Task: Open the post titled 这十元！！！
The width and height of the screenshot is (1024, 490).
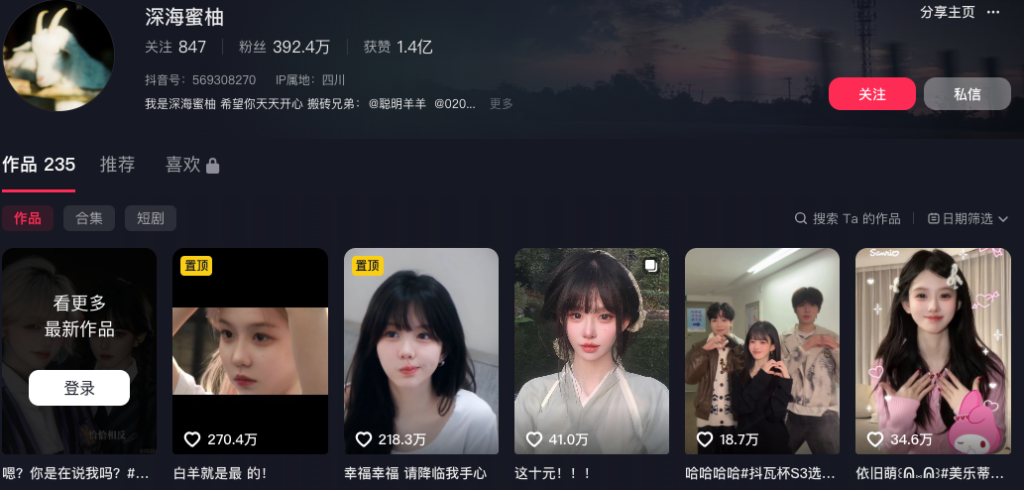Action: click(x=591, y=350)
